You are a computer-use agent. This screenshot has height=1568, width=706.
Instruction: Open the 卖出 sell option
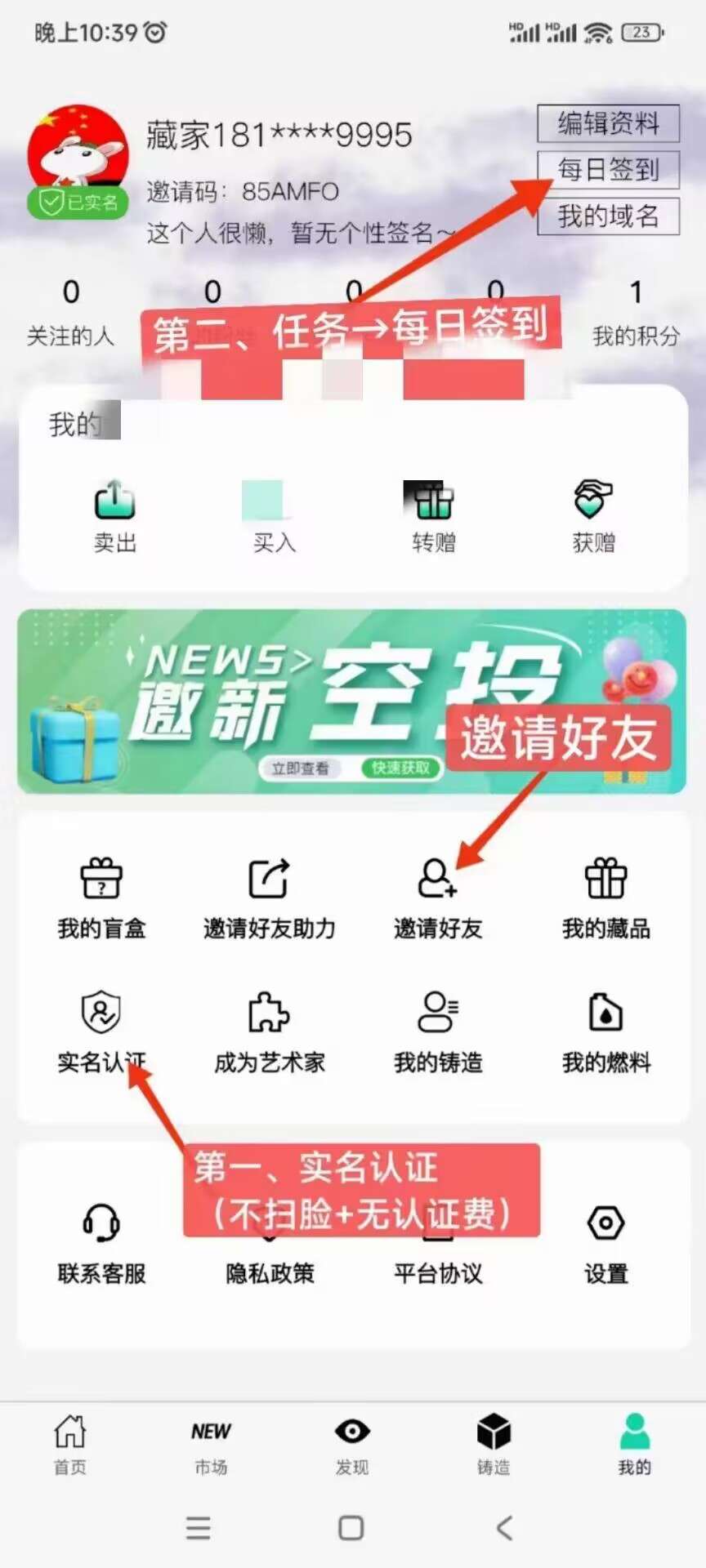[115, 516]
